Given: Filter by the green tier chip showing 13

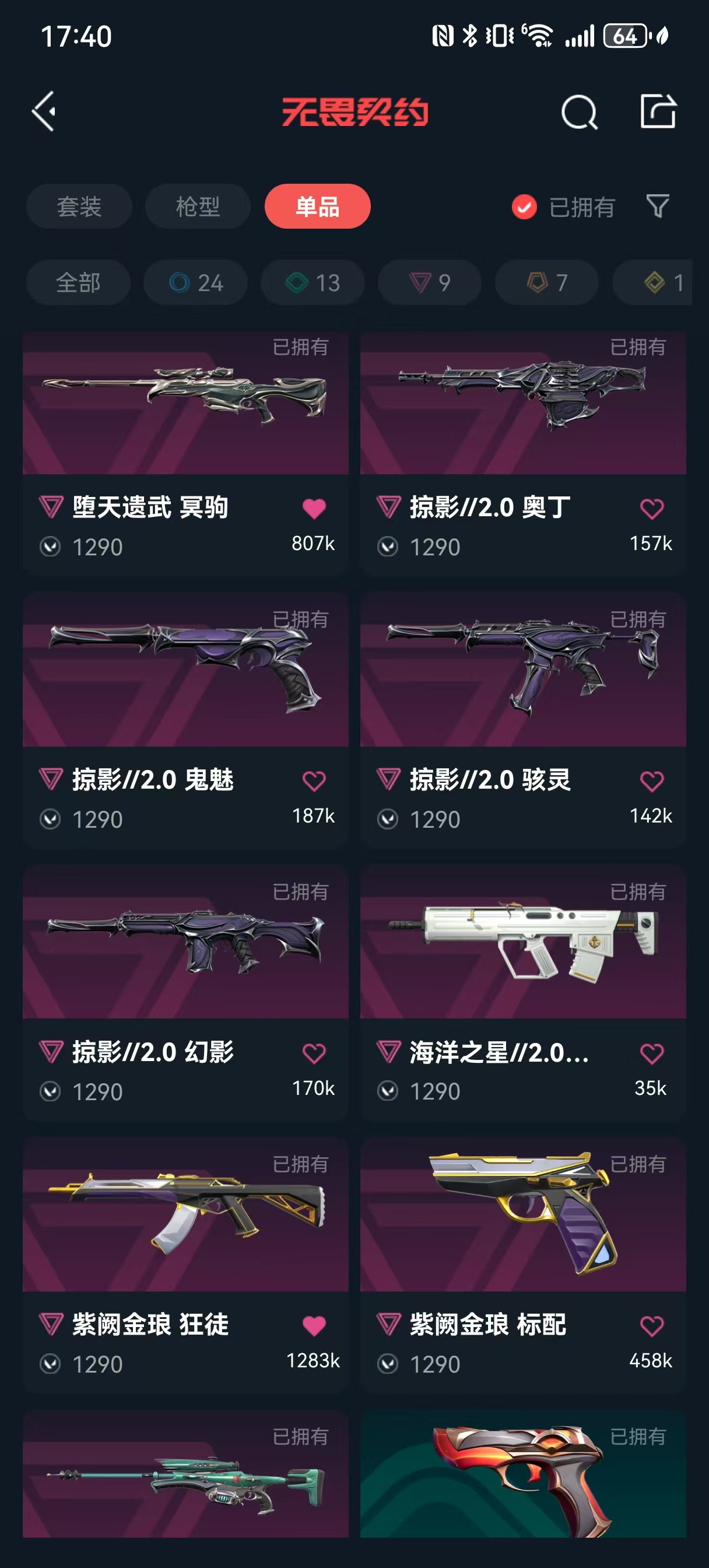Looking at the screenshot, I should tap(313, 282).
